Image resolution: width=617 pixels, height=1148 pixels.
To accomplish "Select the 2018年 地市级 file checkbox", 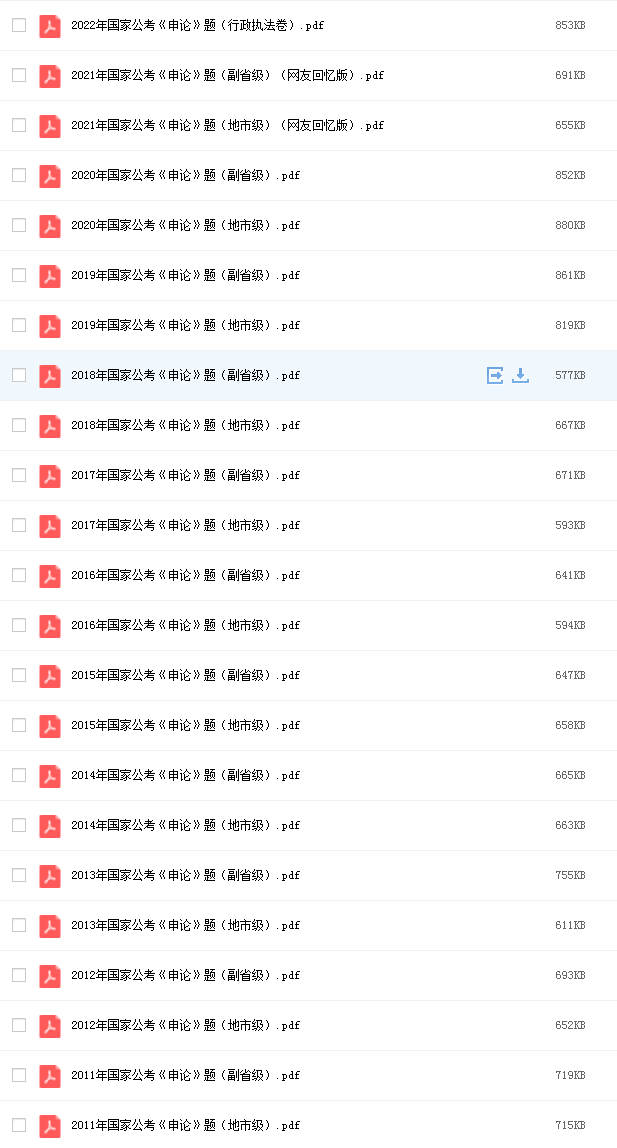I will 19,425.
